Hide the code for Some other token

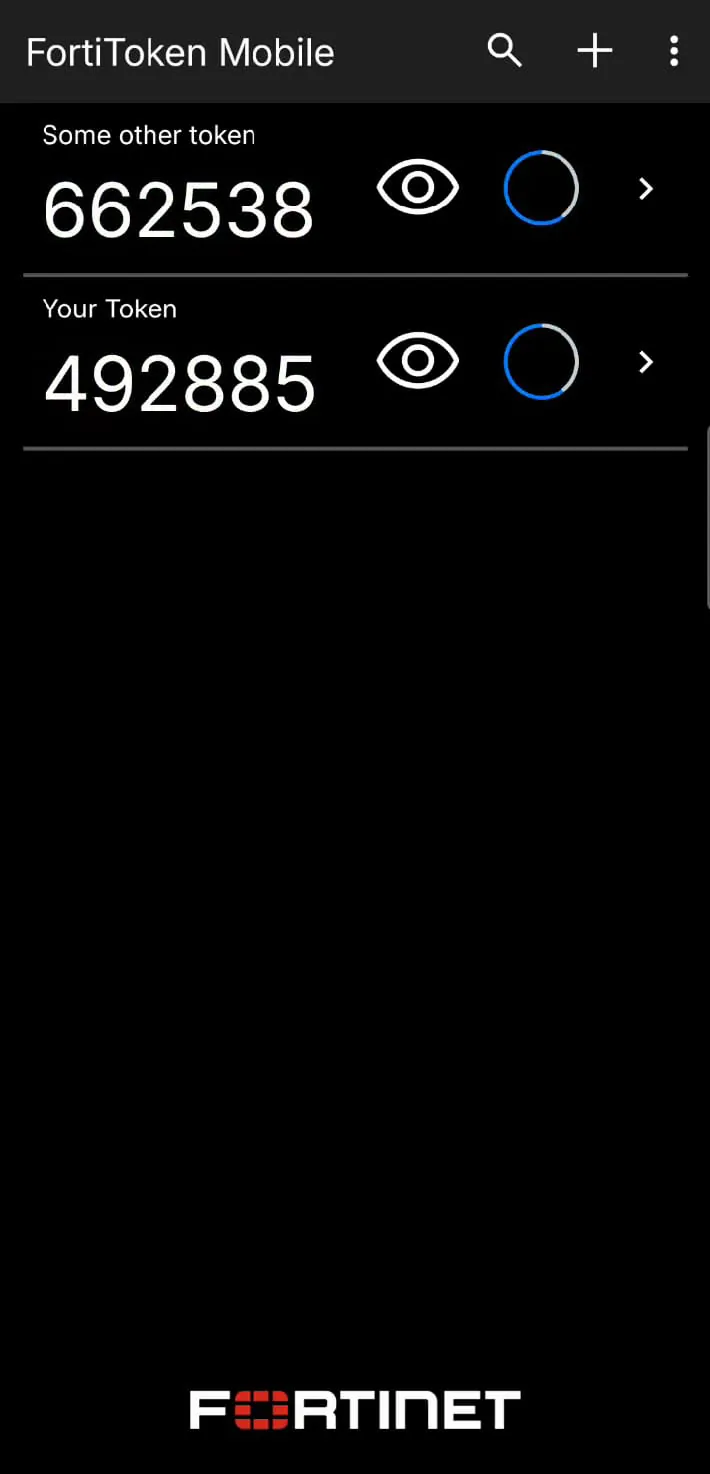click(418, 187)
